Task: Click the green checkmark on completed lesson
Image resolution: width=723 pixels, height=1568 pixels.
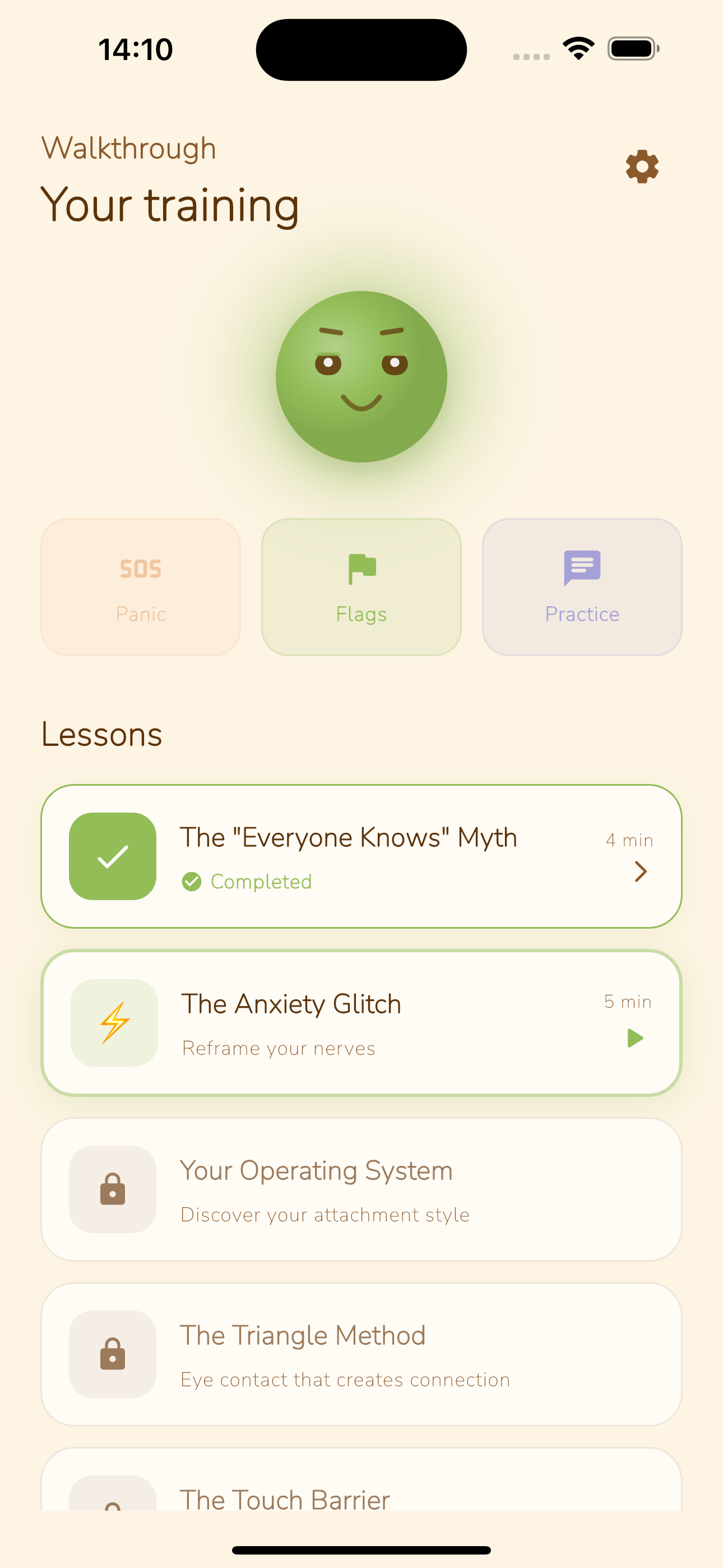Action: (x=113, y=856)
